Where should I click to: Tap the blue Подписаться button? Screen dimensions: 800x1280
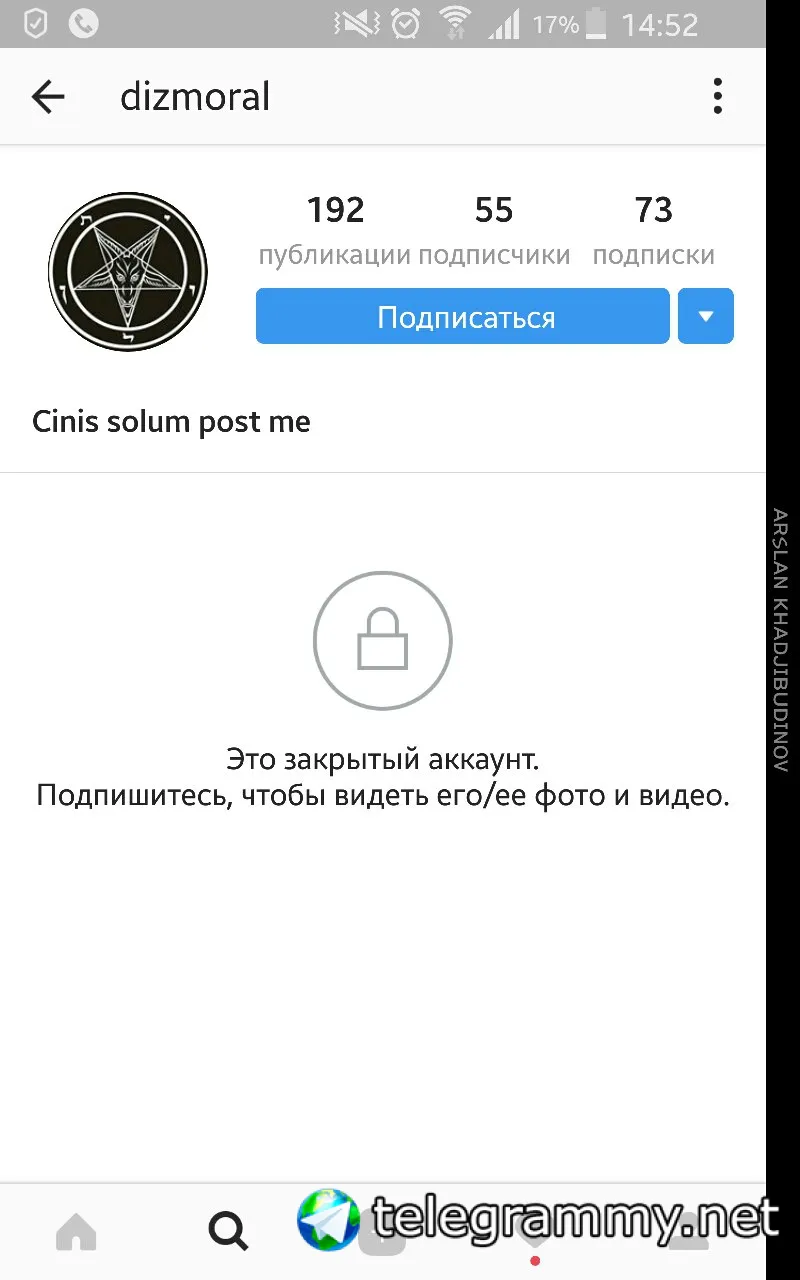(x=462, y=317)
